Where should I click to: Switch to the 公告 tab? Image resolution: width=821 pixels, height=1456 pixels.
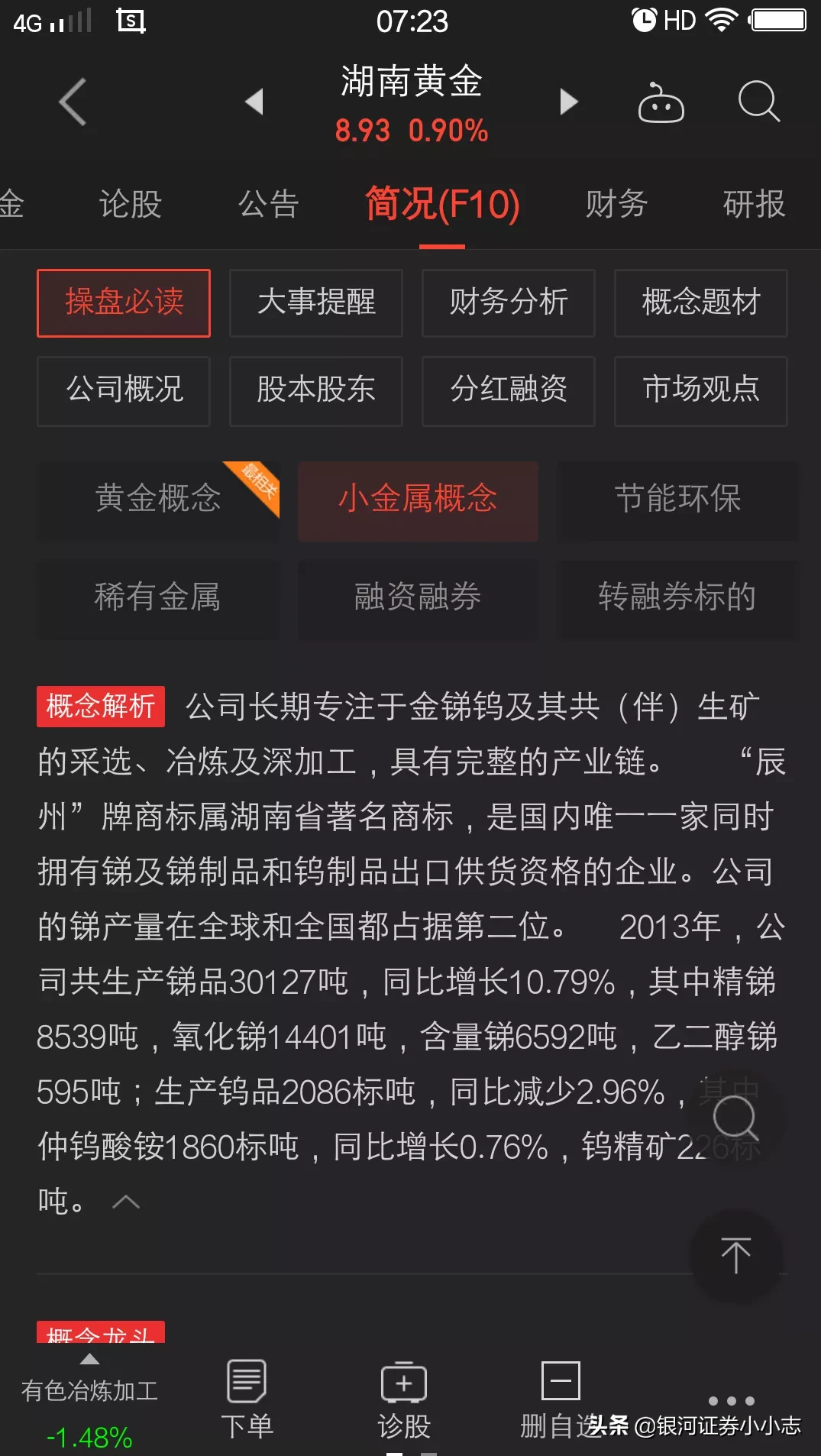tap(268, 204)
